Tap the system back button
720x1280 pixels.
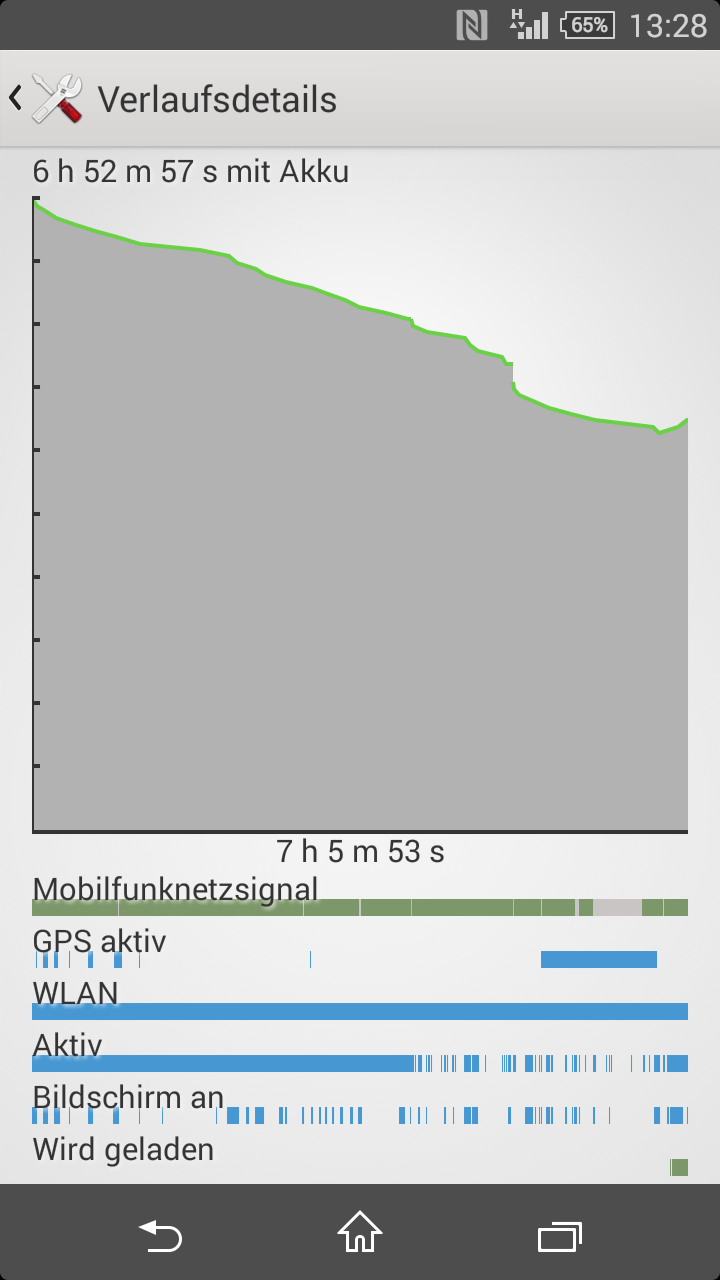160,1234
